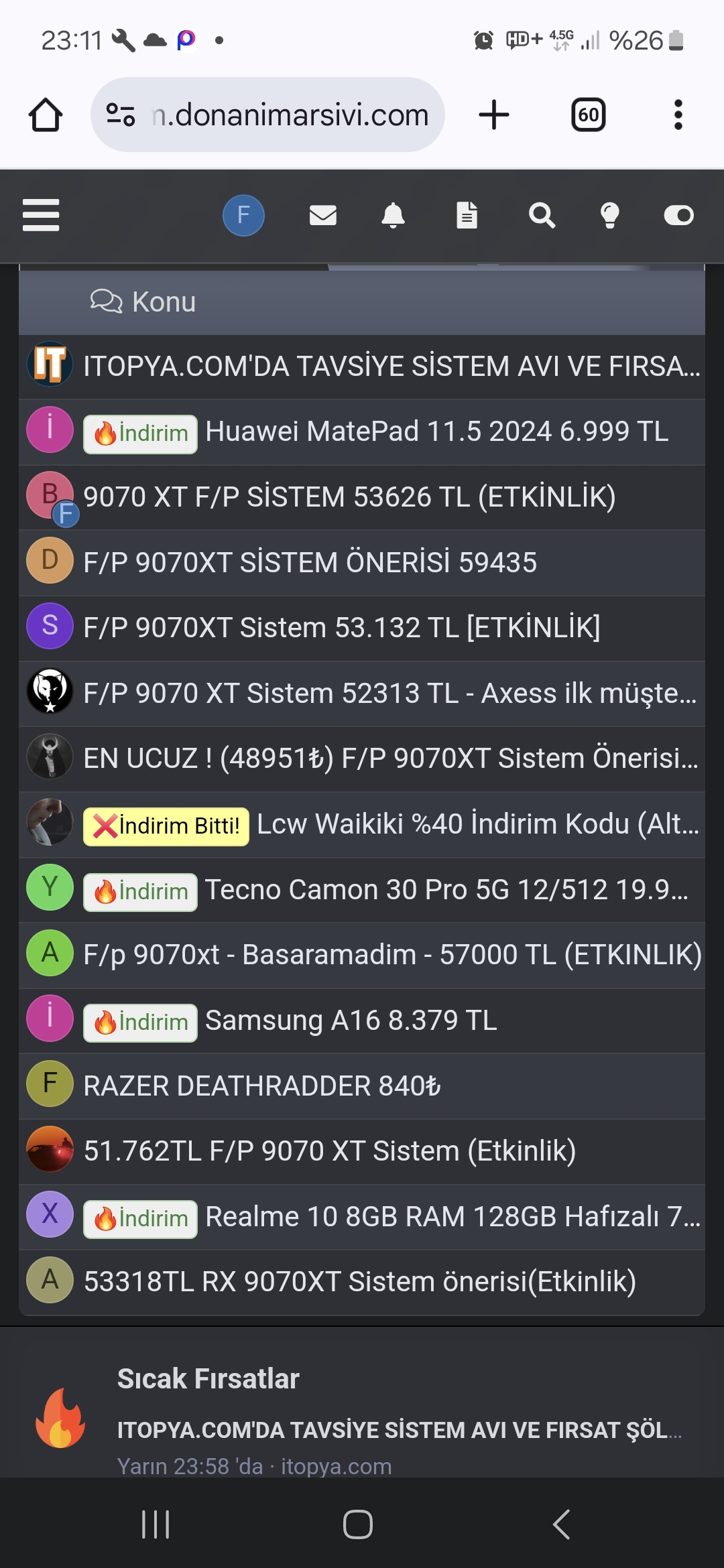
Task: Go to the browser home page
Action: click(x=46, y=115)
